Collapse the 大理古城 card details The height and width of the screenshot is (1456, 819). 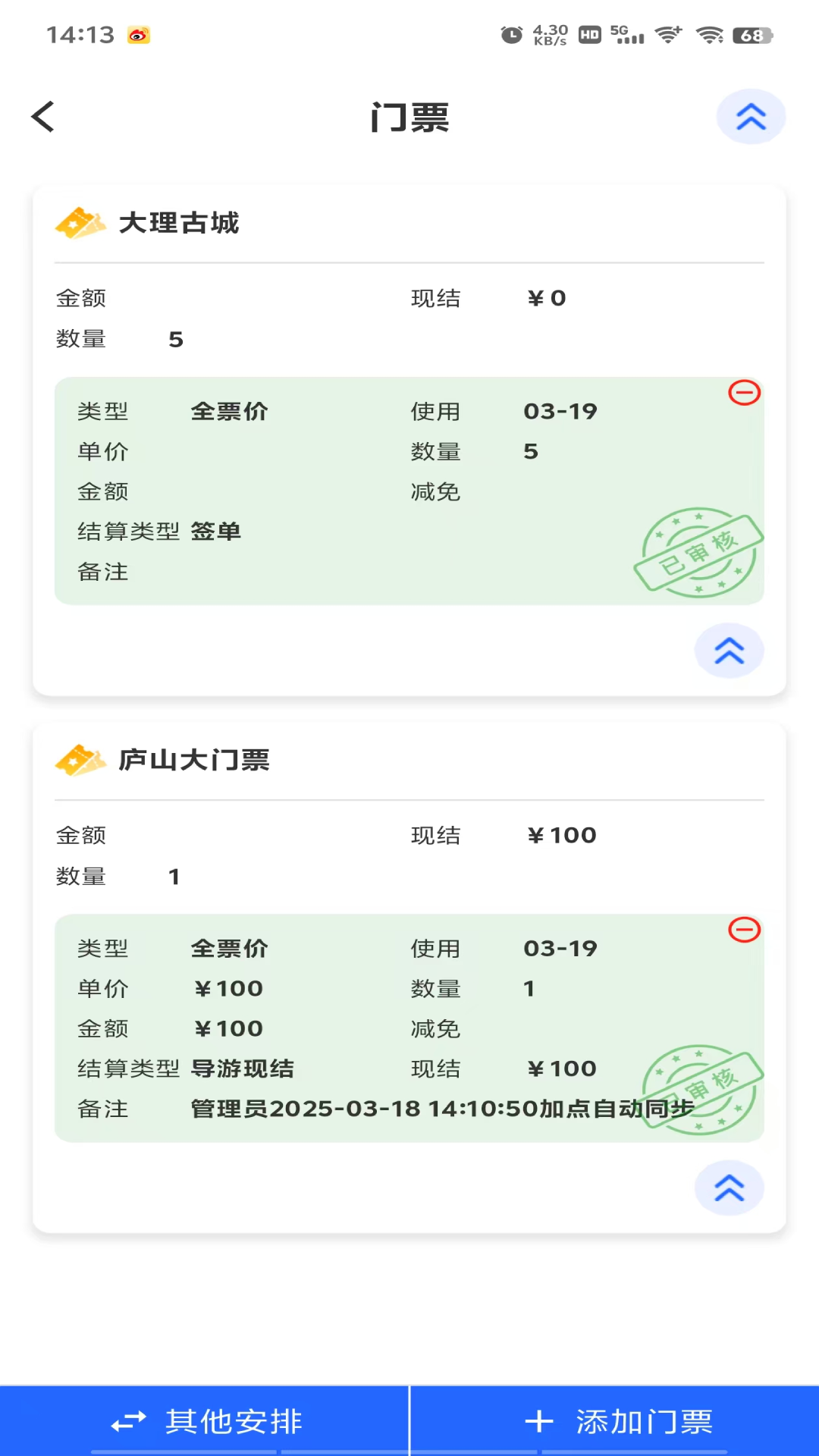729,651
